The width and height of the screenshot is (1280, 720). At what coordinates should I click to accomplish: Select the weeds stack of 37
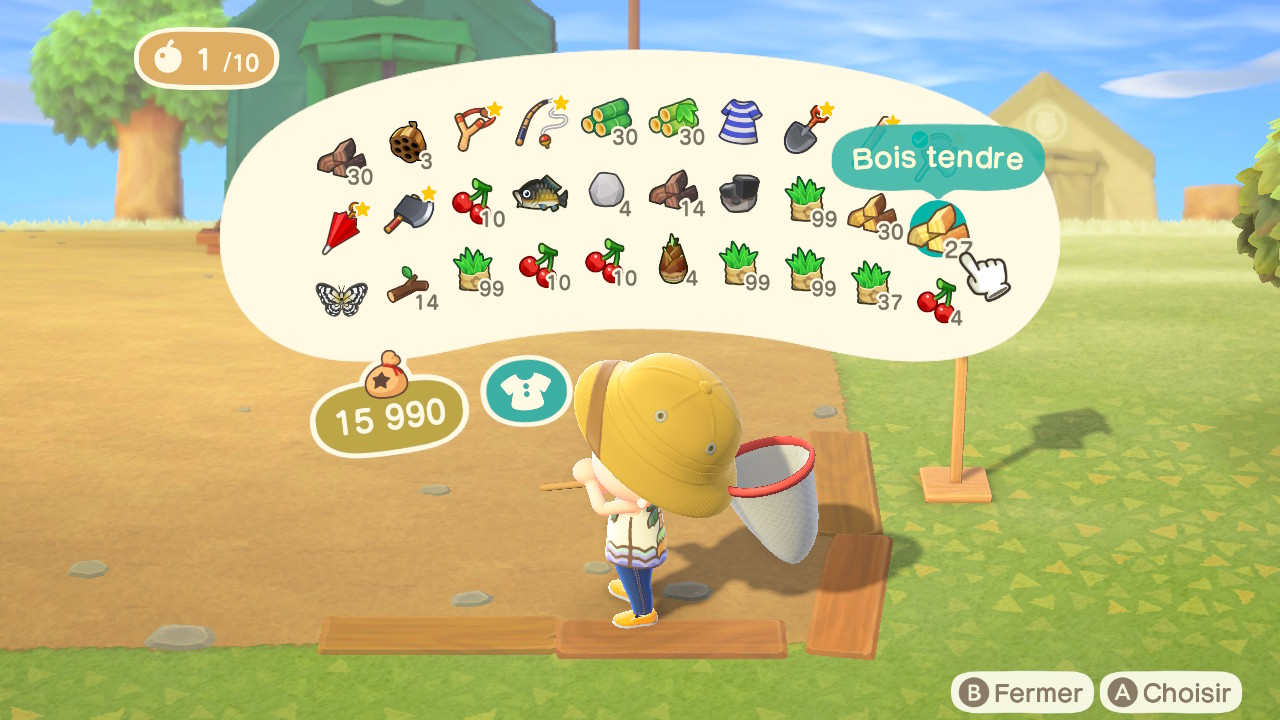[x=871, y=283]
